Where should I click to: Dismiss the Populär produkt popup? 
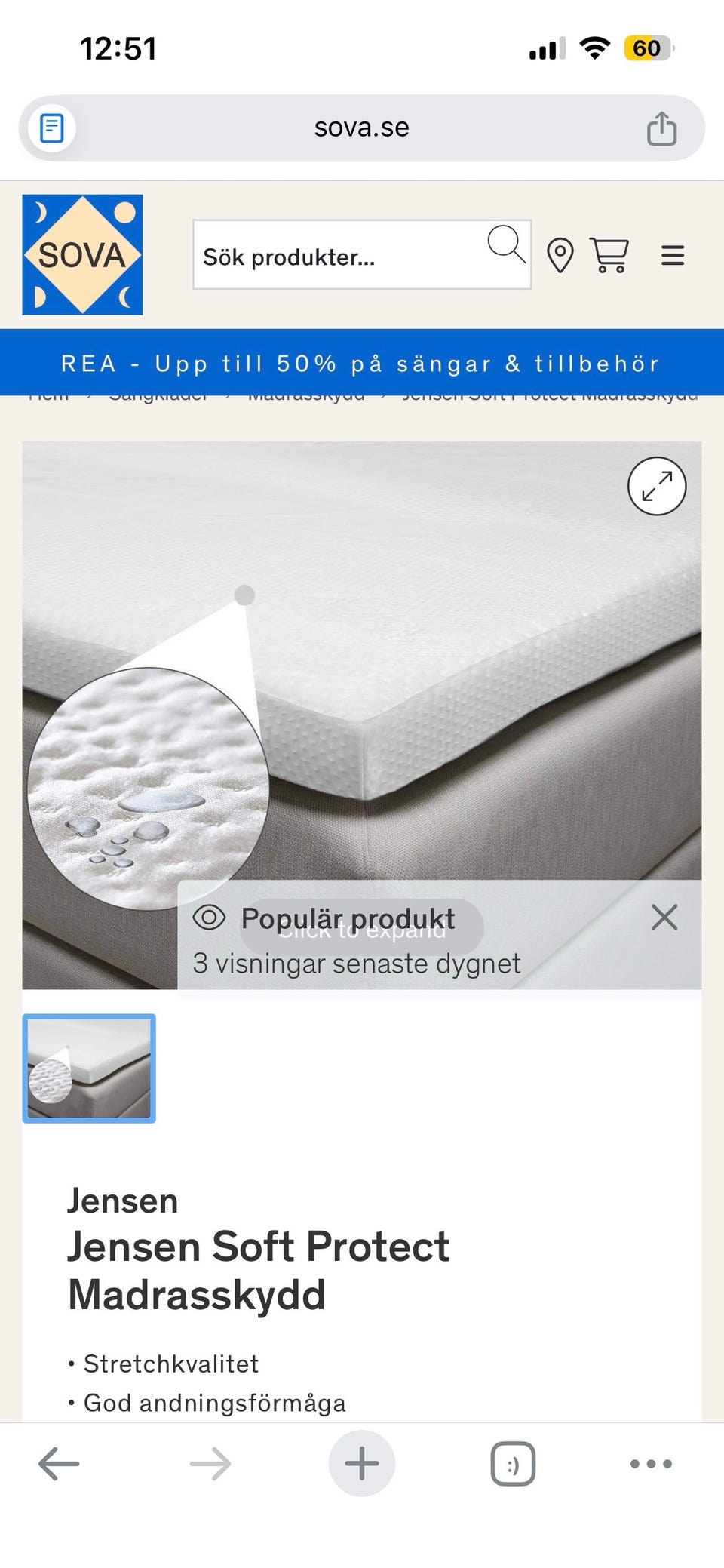point(664,918)
